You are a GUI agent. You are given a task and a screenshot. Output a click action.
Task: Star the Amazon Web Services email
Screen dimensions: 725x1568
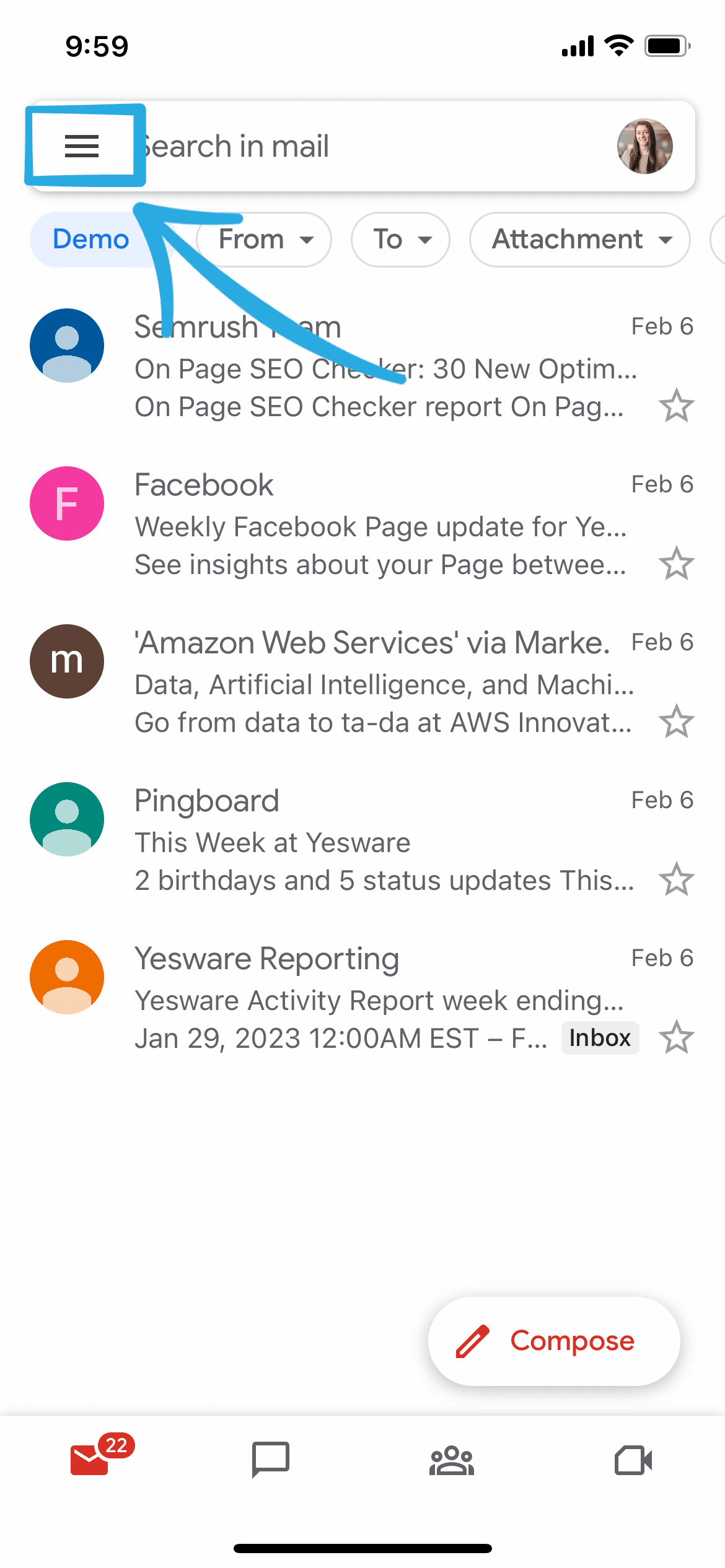[x=676, y=722]
